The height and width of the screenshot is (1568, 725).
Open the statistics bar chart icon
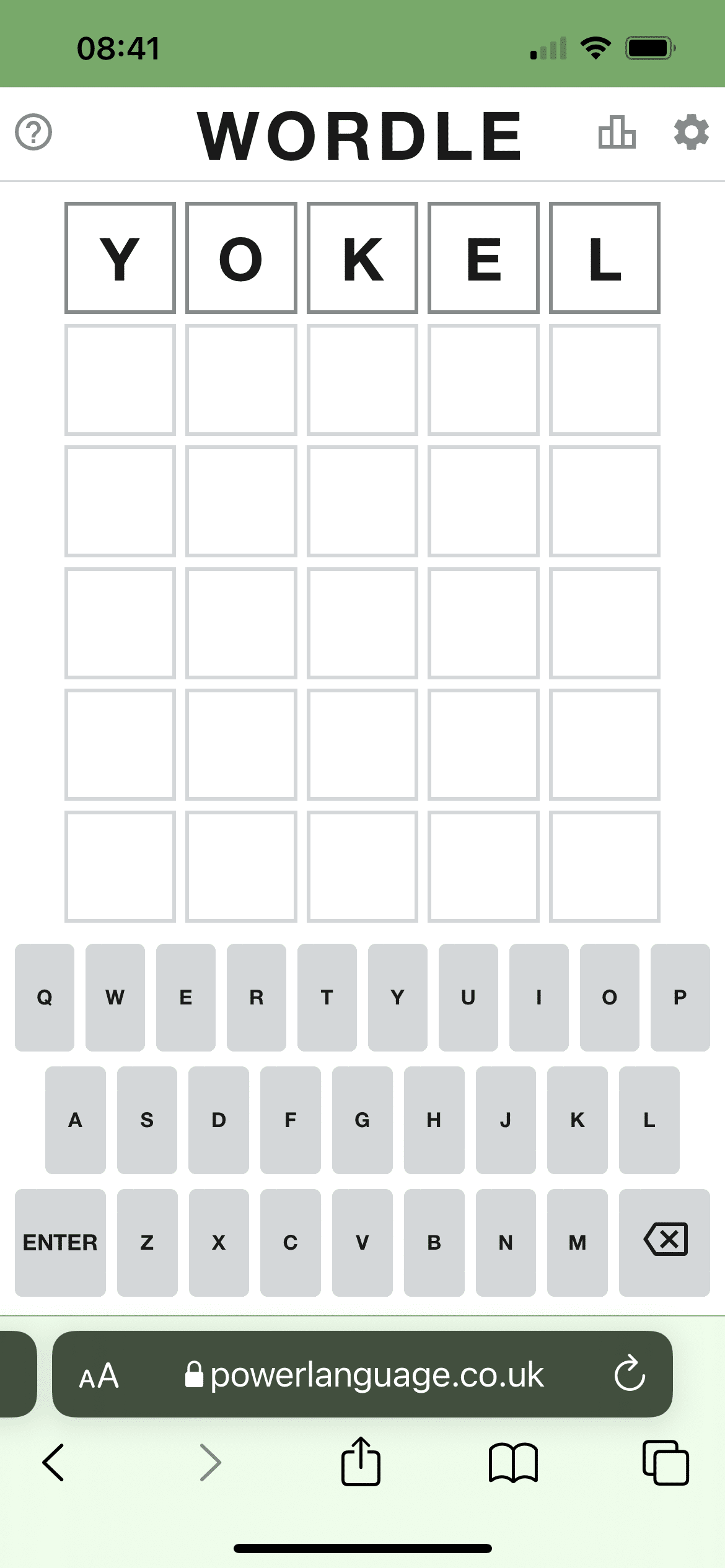617,132
